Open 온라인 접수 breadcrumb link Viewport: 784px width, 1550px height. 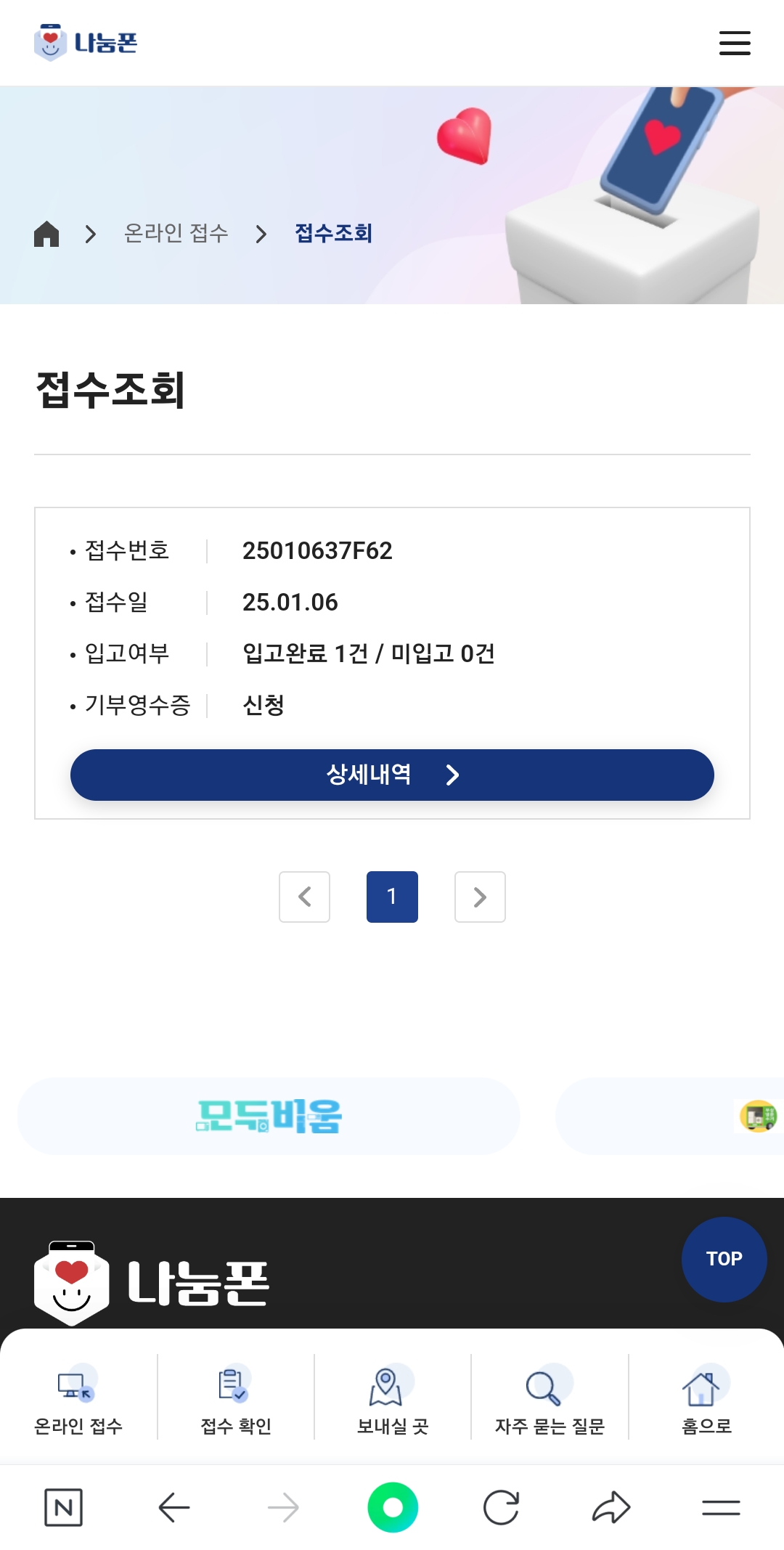tap(176, 234)
